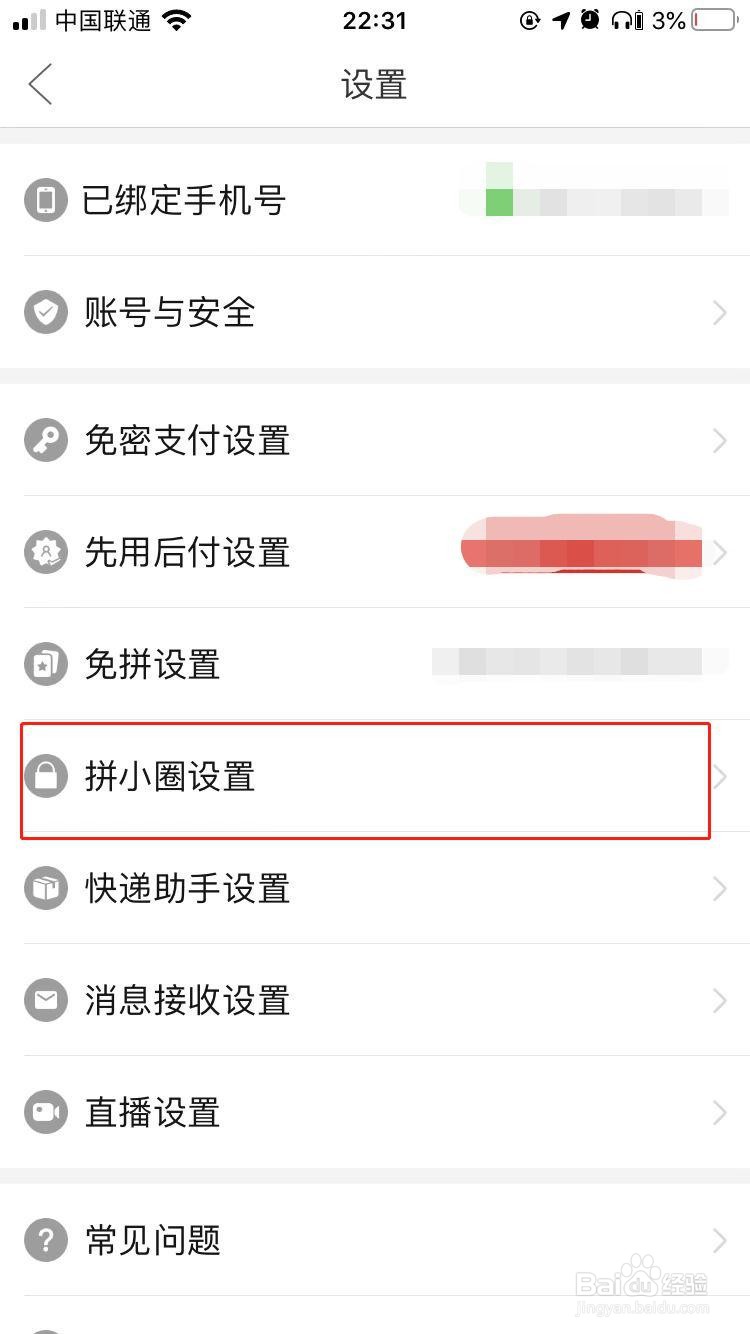Tap the back arrow at top left
Viewport: 750px width, 1334px height.
tap(40, 85)
